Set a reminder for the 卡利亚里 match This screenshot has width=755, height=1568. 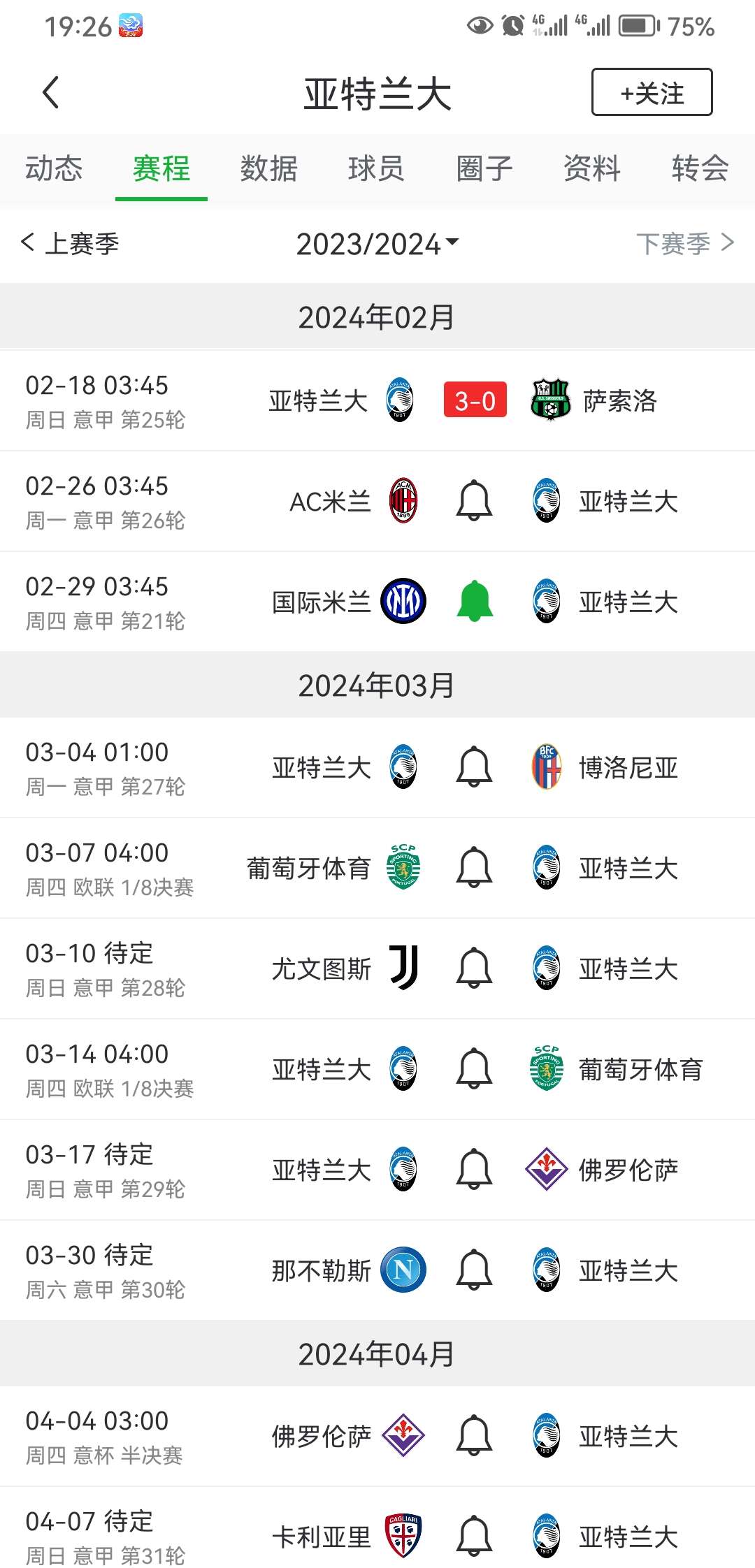(474, 1537)
